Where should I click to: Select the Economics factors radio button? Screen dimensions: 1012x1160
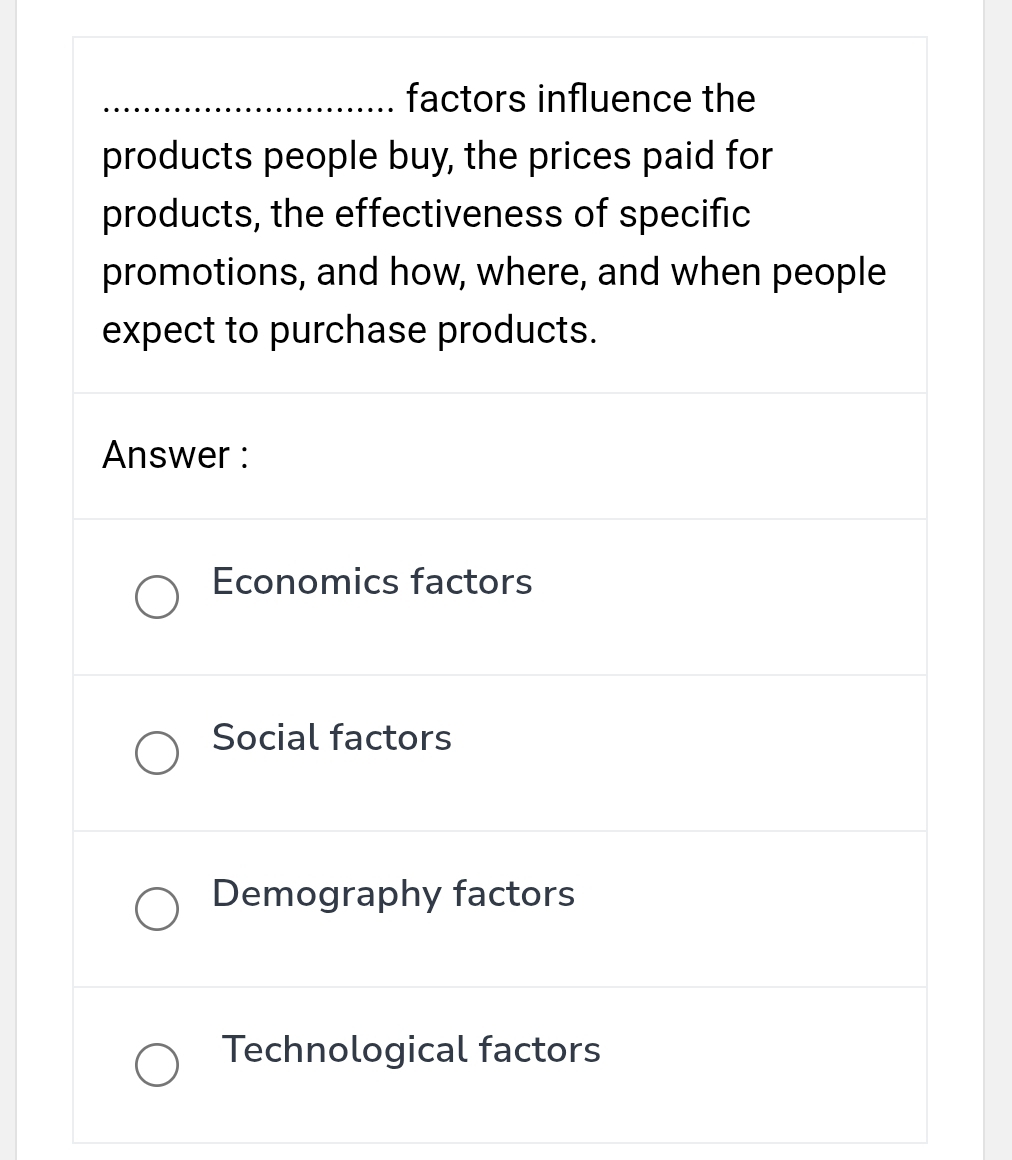pyautogui.click(x=156, y=597)
